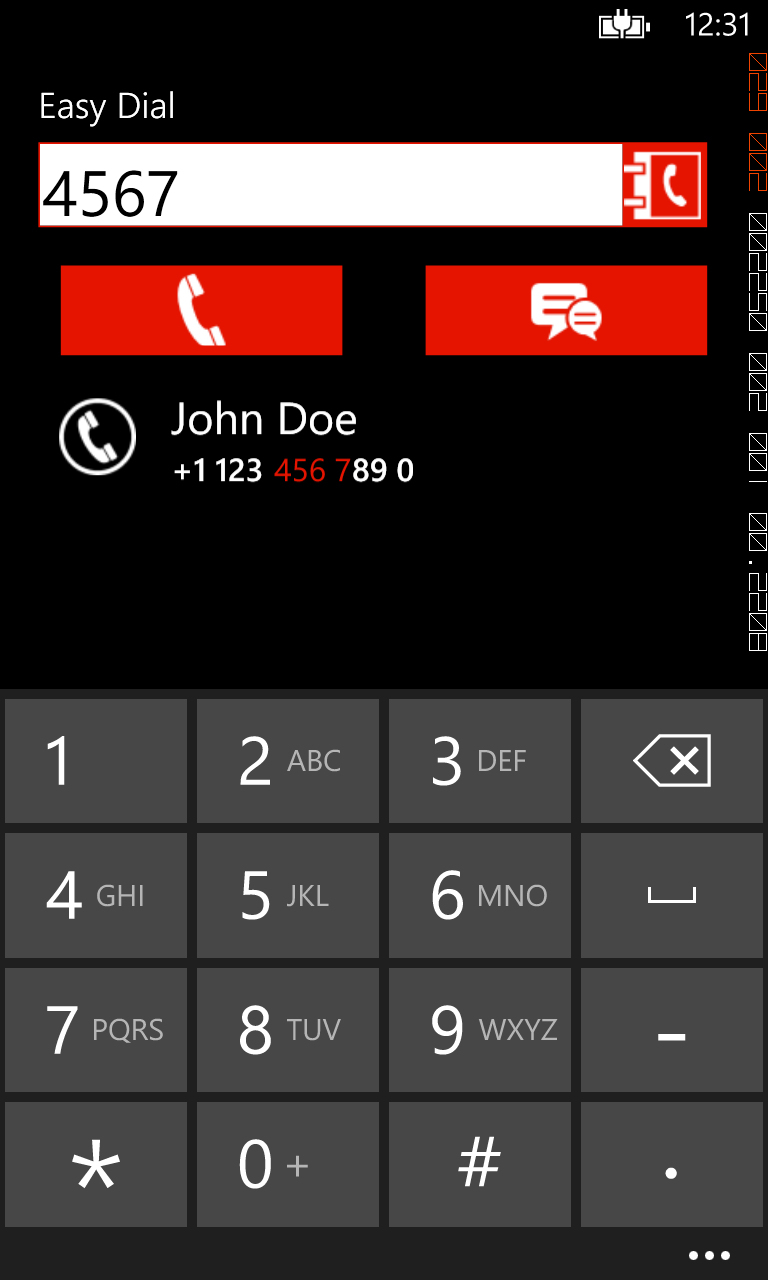Tap the 6 MNO key
This screenshot has width=768, height=1280.
click(x=480, y=895)
